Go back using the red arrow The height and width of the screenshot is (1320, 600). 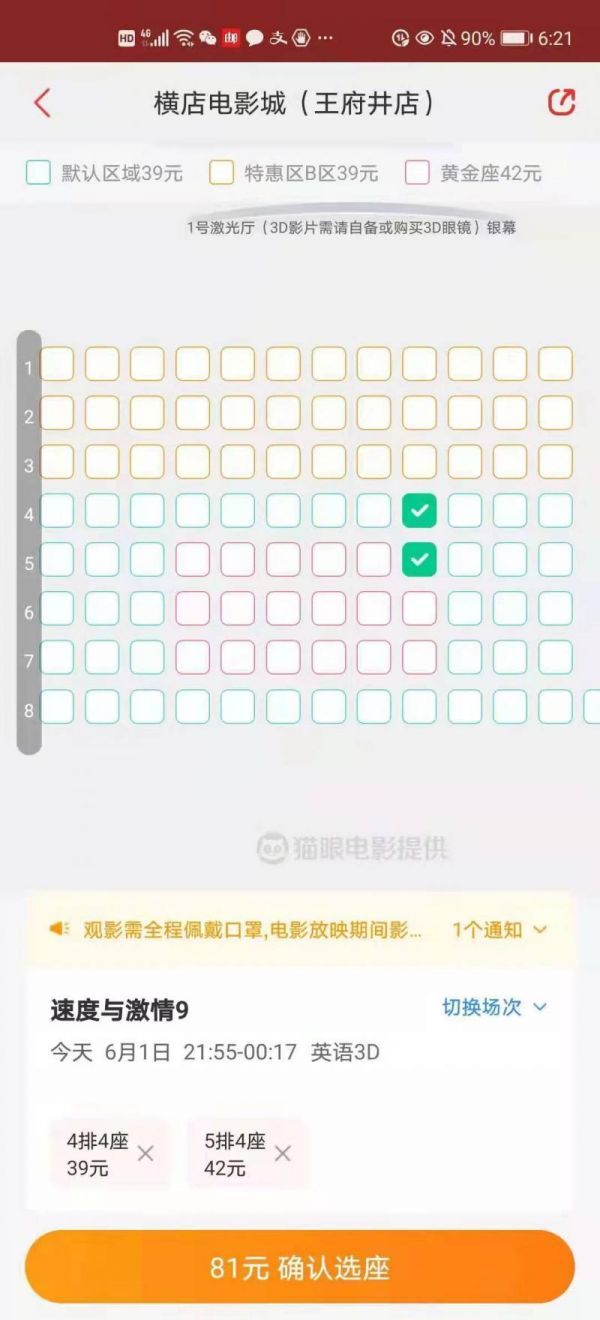[x=42, y=102]
